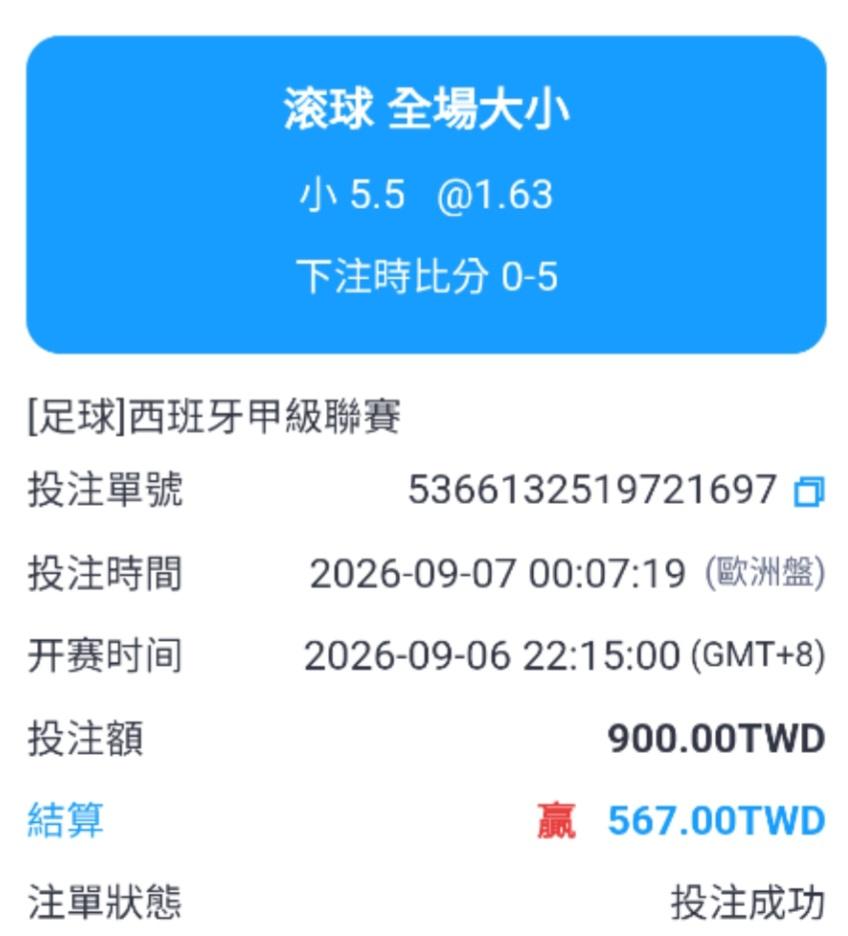The height and width of the screenshot is (936, 848).
Task: Copy the bet slip number
Action: click(x=809, y=491)
